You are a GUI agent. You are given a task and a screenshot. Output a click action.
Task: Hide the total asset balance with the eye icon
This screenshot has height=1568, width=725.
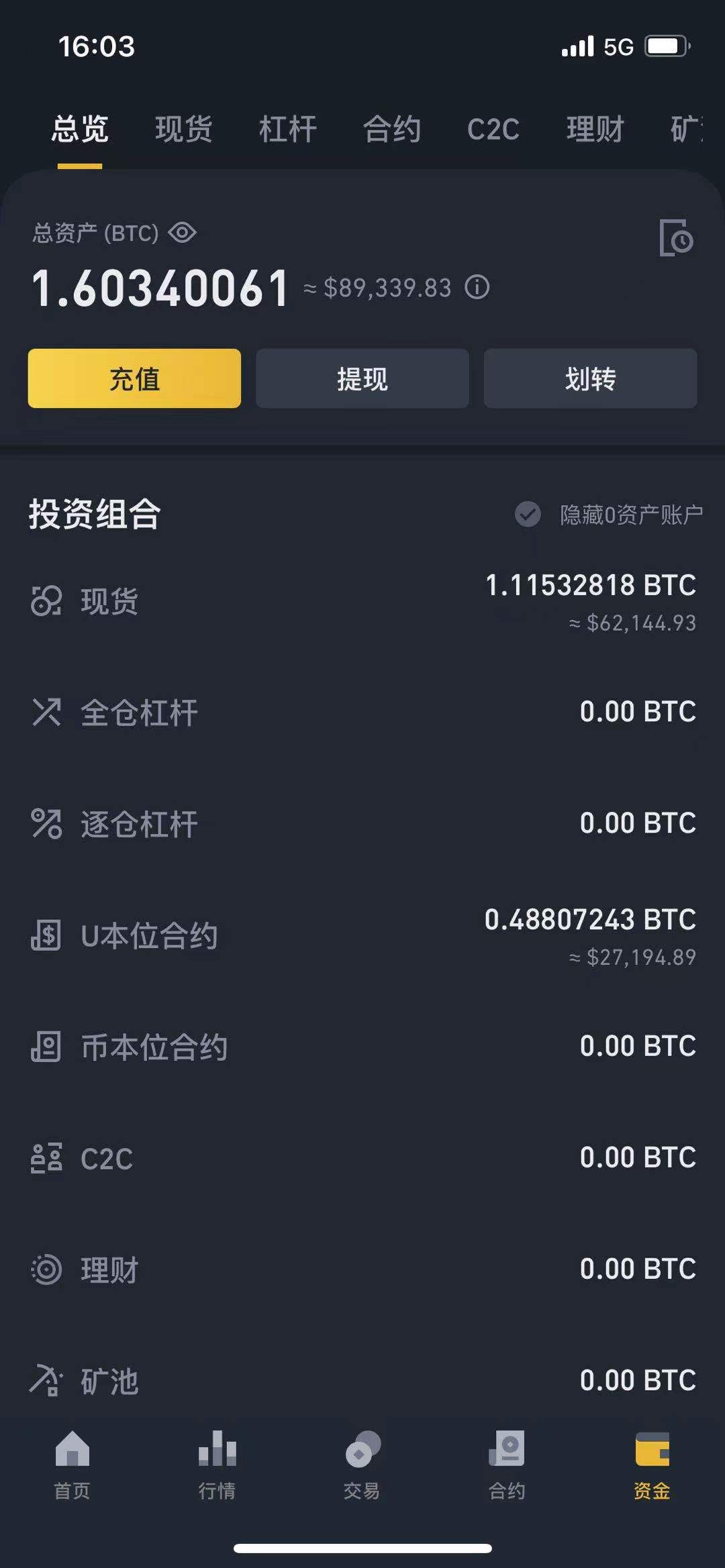[x=182, y=233]
